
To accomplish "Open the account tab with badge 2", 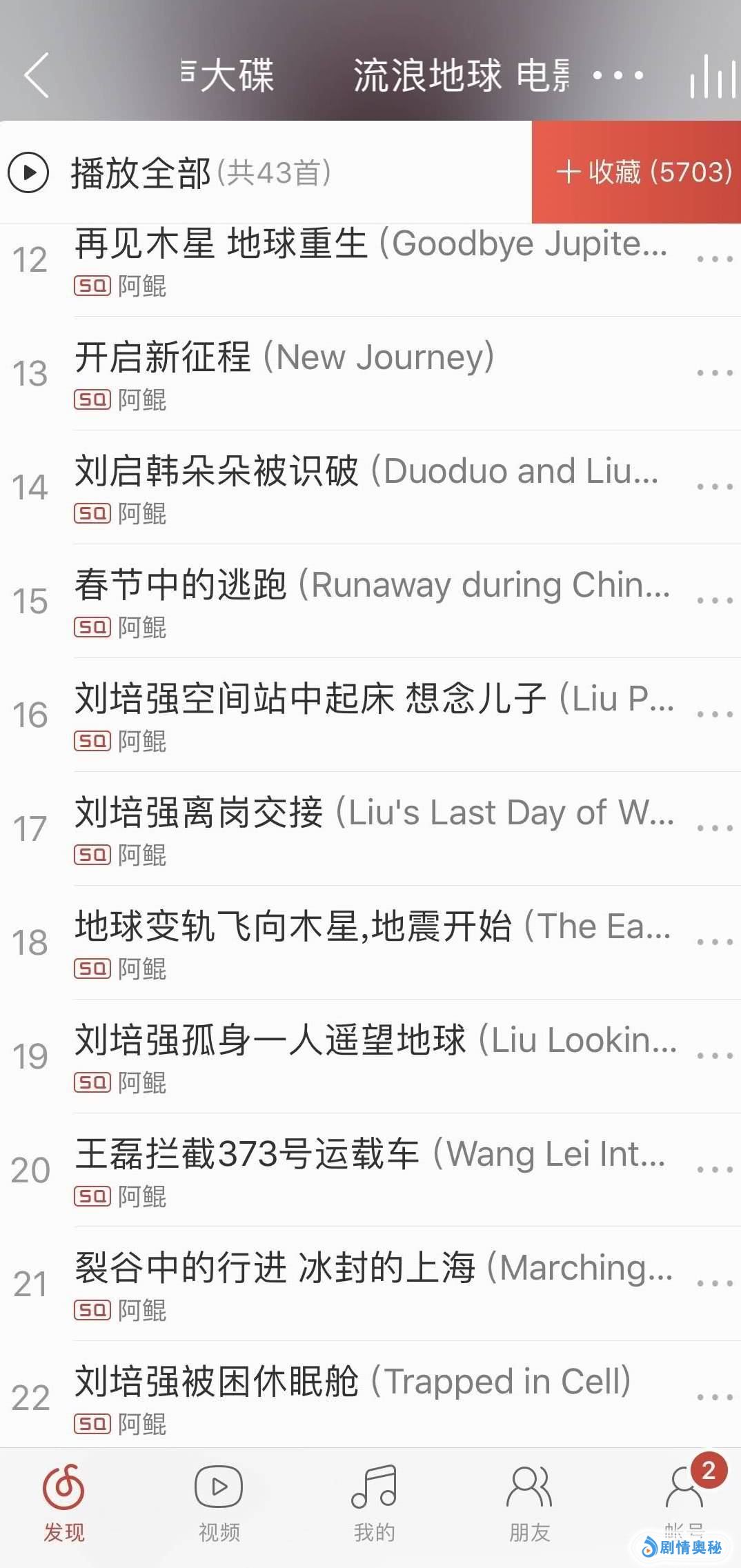I will pos(684,1493).
